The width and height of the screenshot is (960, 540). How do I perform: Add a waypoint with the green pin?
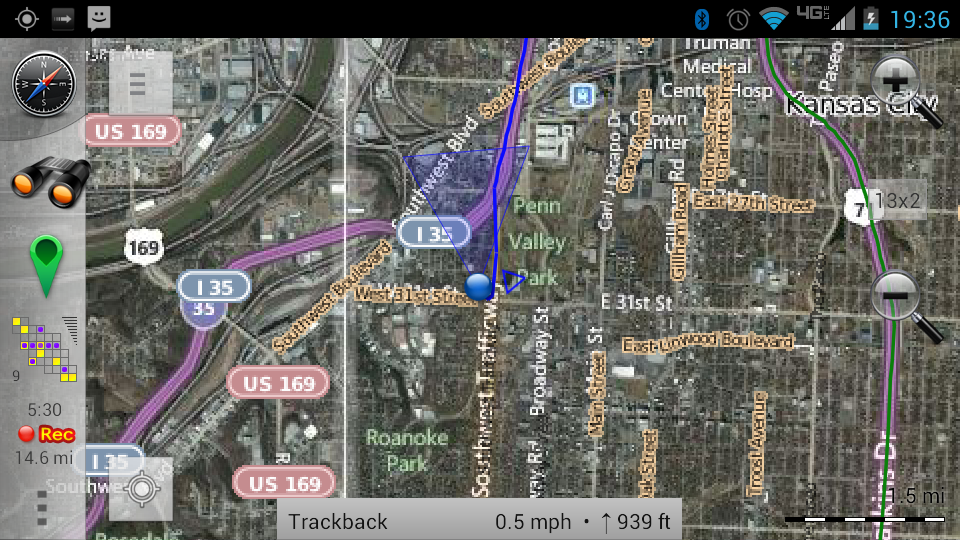tap(46, 265)
